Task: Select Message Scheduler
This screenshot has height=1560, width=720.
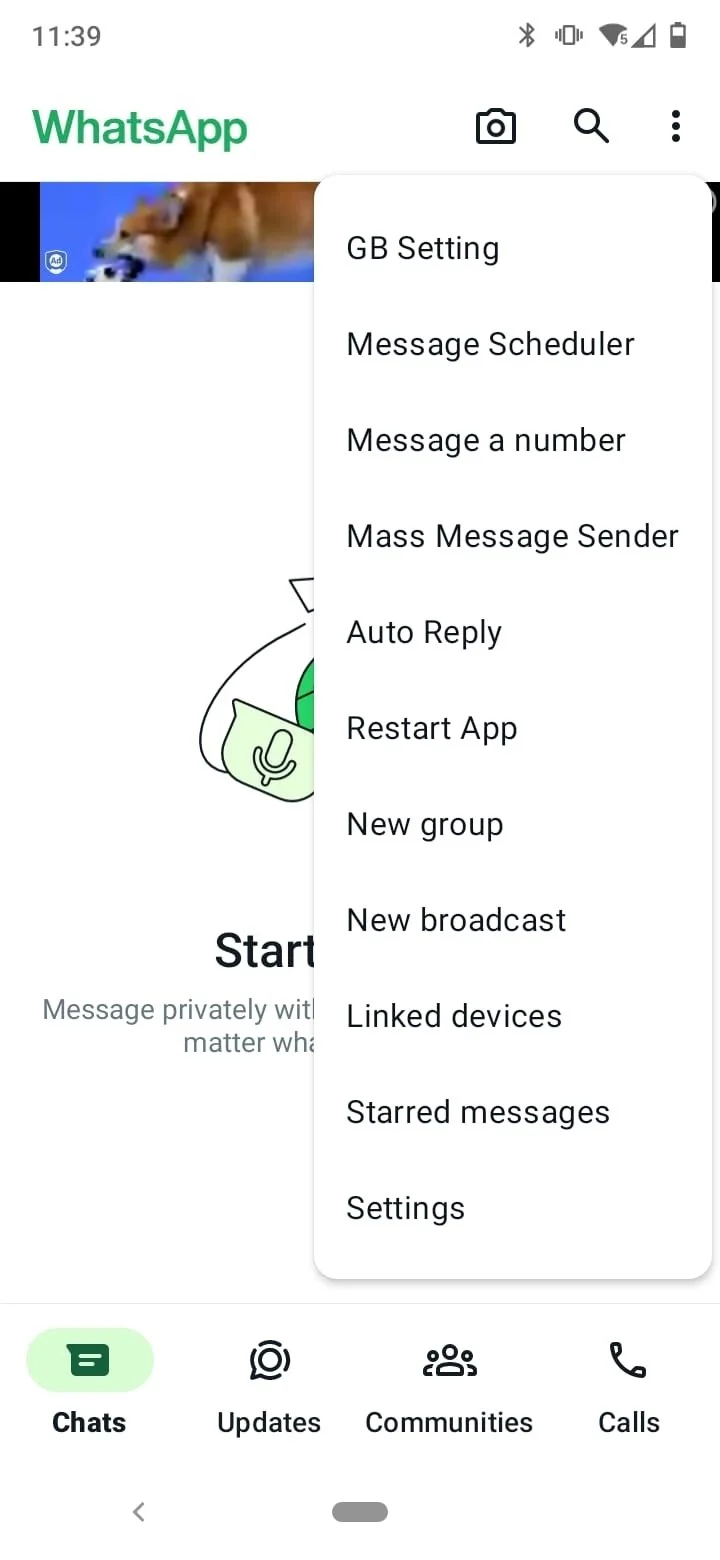Action: click(490, 343)
